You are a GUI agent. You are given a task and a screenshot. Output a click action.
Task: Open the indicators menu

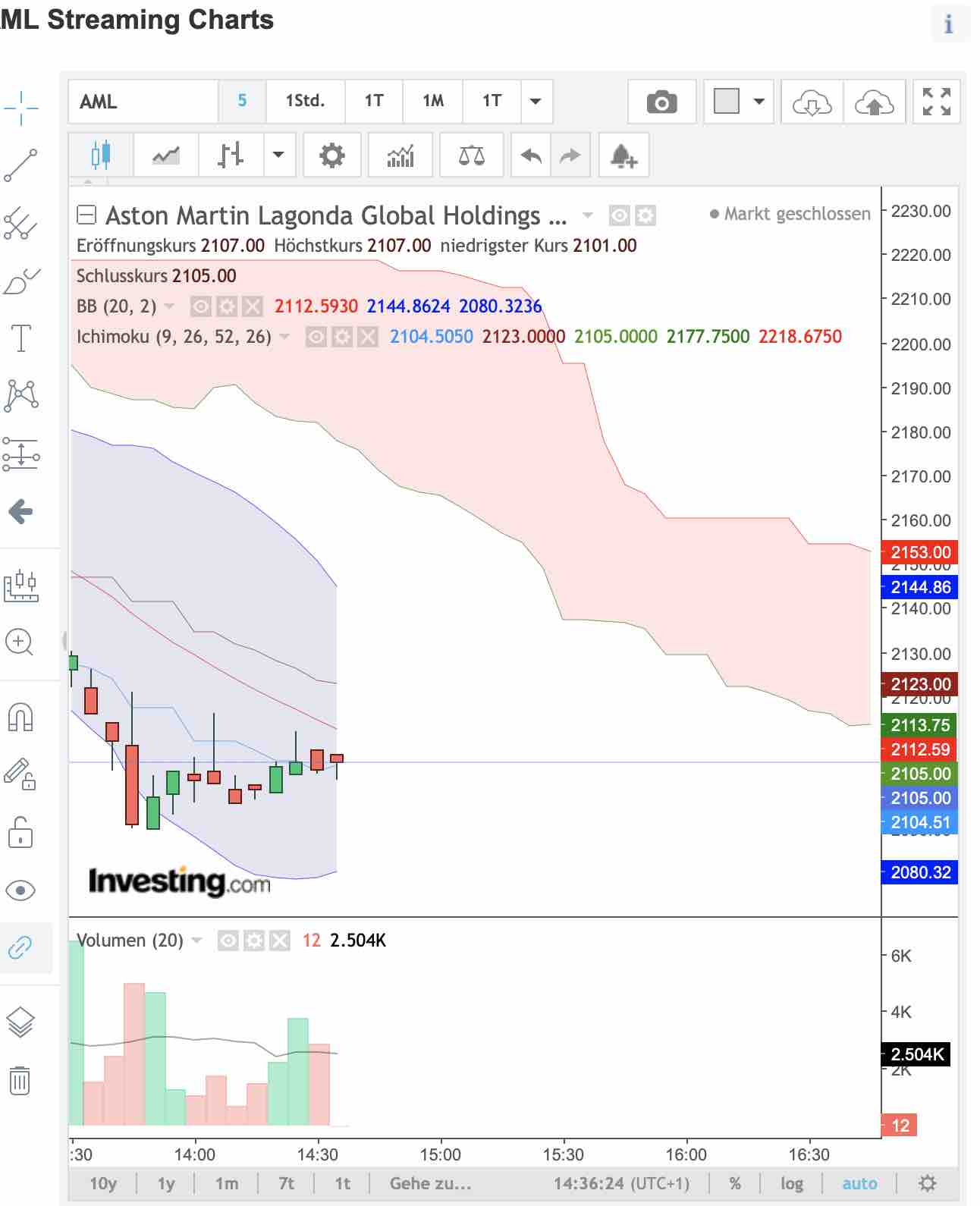tap(400, 156)
